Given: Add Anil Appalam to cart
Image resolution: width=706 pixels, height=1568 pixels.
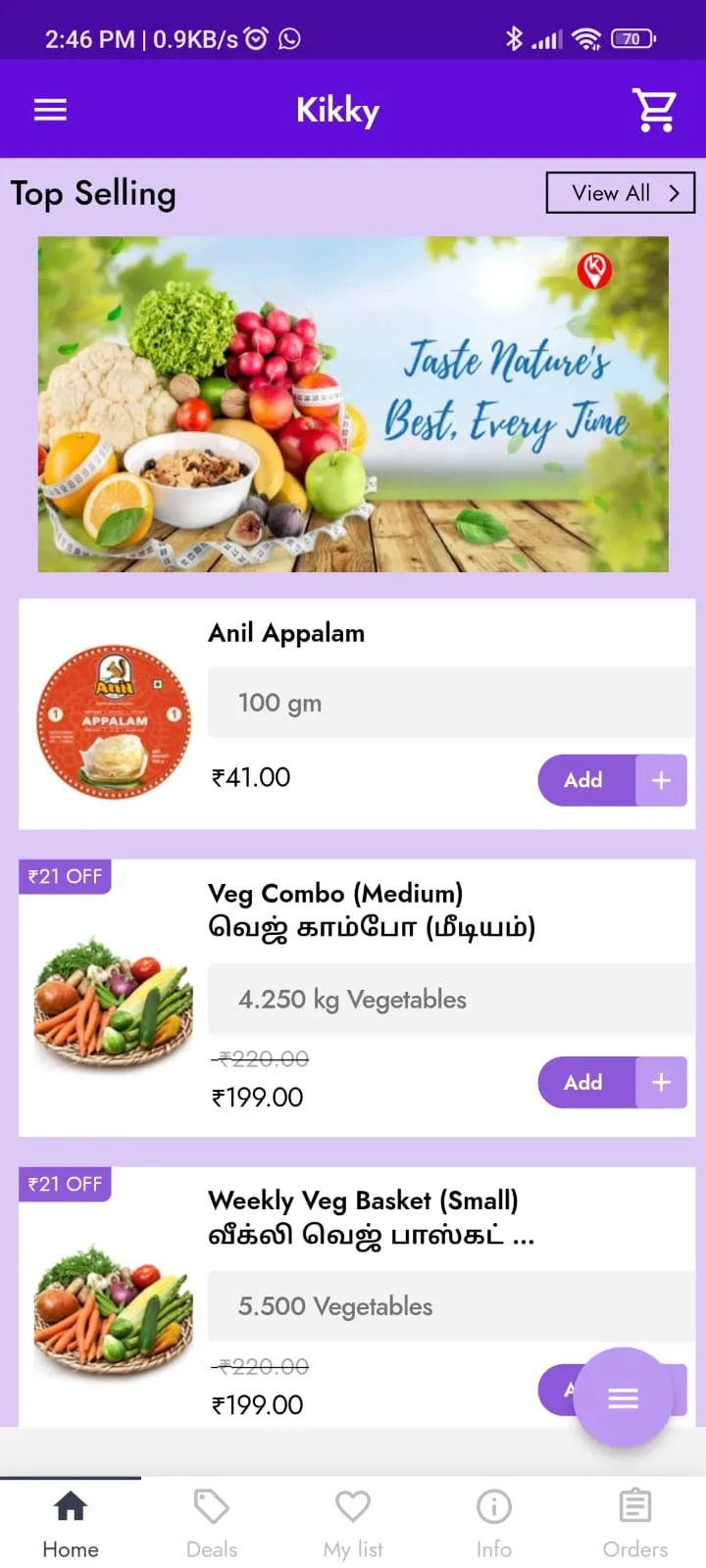Looking at the screenshot, I should [x=612, y=780].
